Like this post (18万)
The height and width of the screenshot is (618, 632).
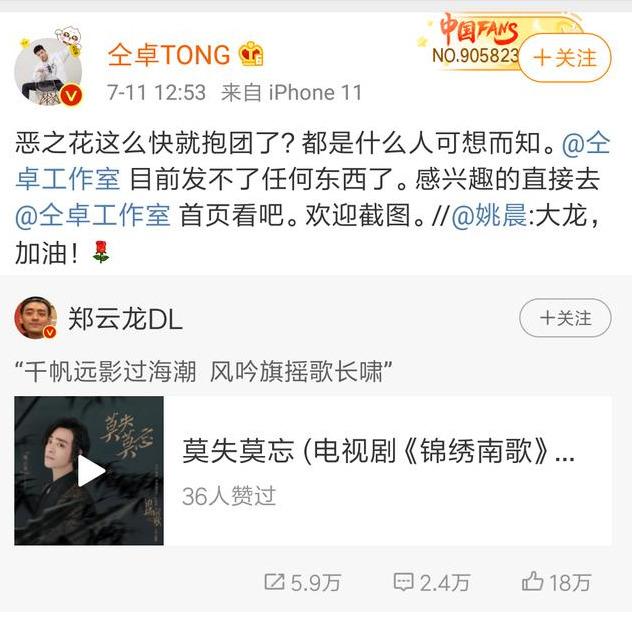pos(557,582)
